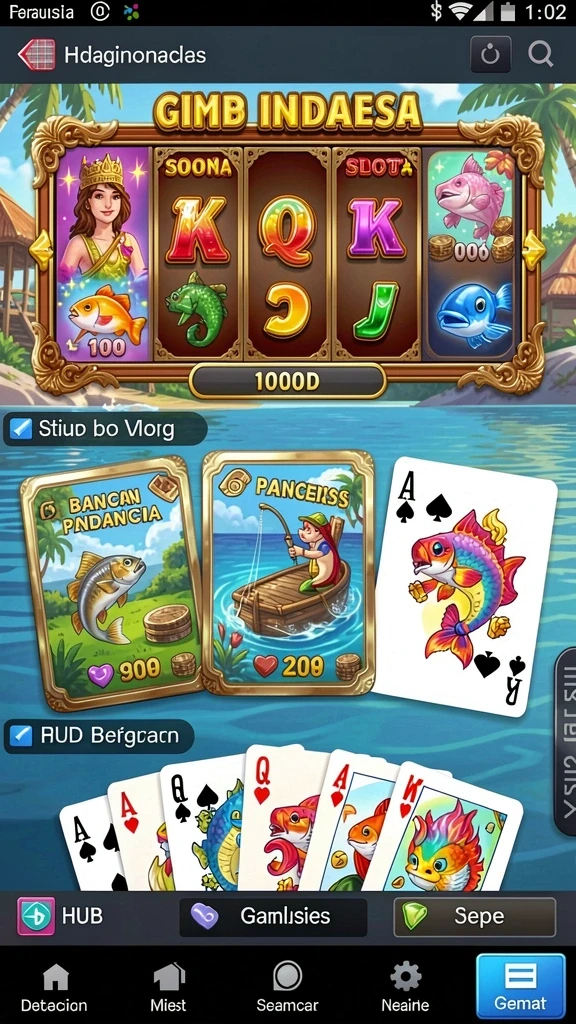Switch to the Detacion home tab
Viewport: 576px width, 1024px height.
coord(54,986)
